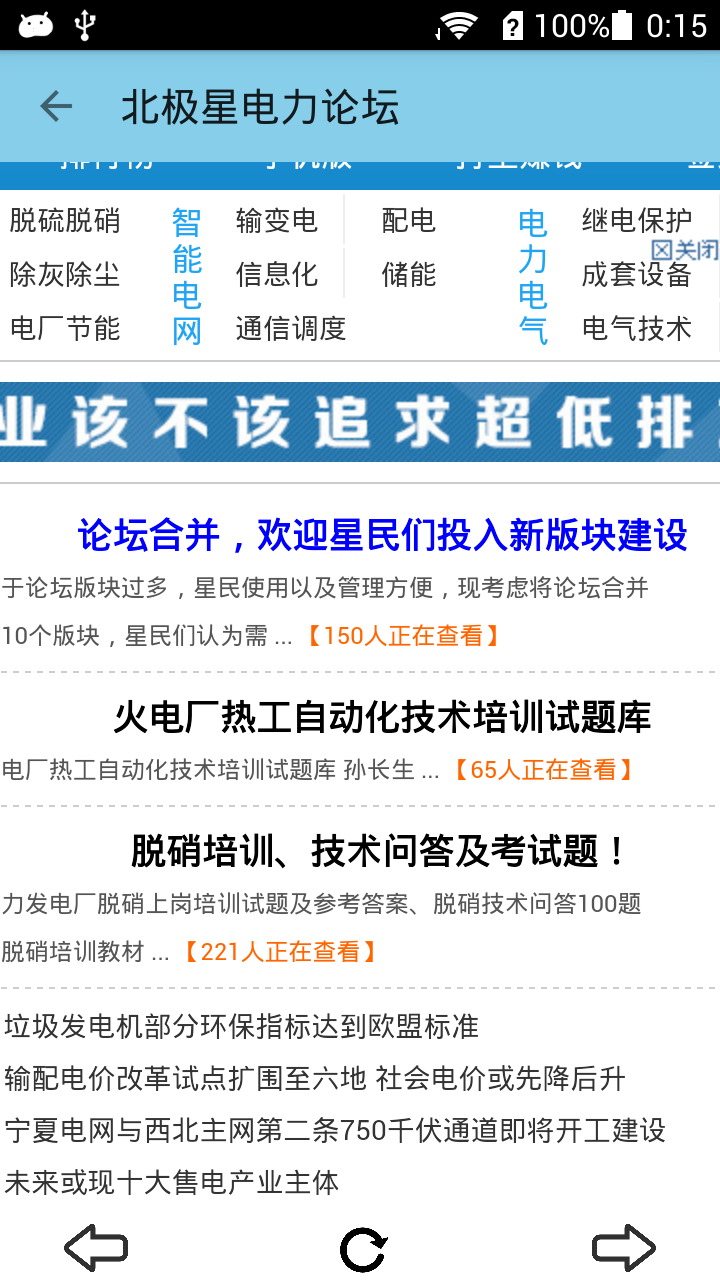Screen dimensions: 720x1280
Task: Select the 电气技术 section
Action: tap(637, 328)
